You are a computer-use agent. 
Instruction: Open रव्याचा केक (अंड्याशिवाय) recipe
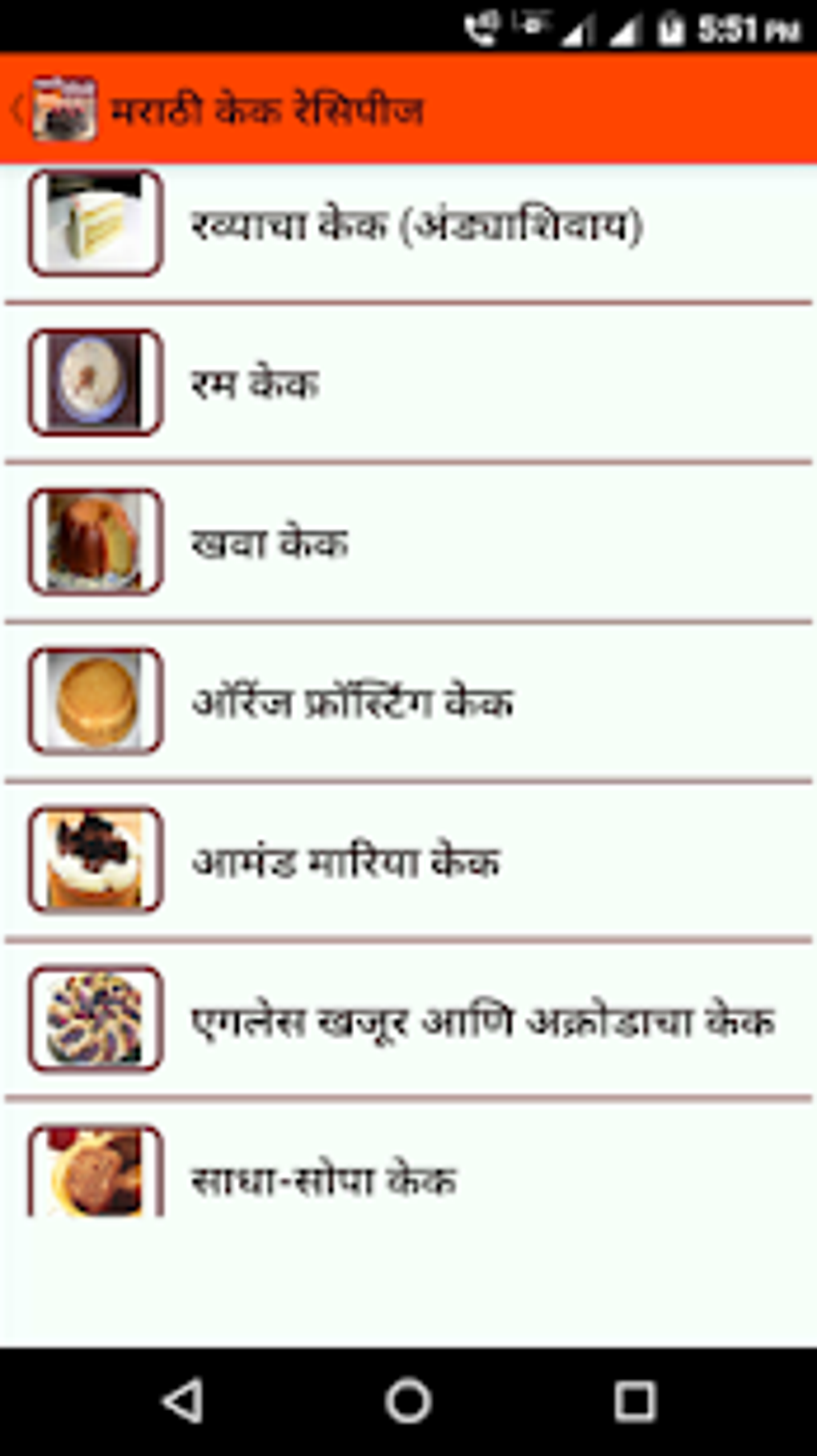[x=415, y=225]
